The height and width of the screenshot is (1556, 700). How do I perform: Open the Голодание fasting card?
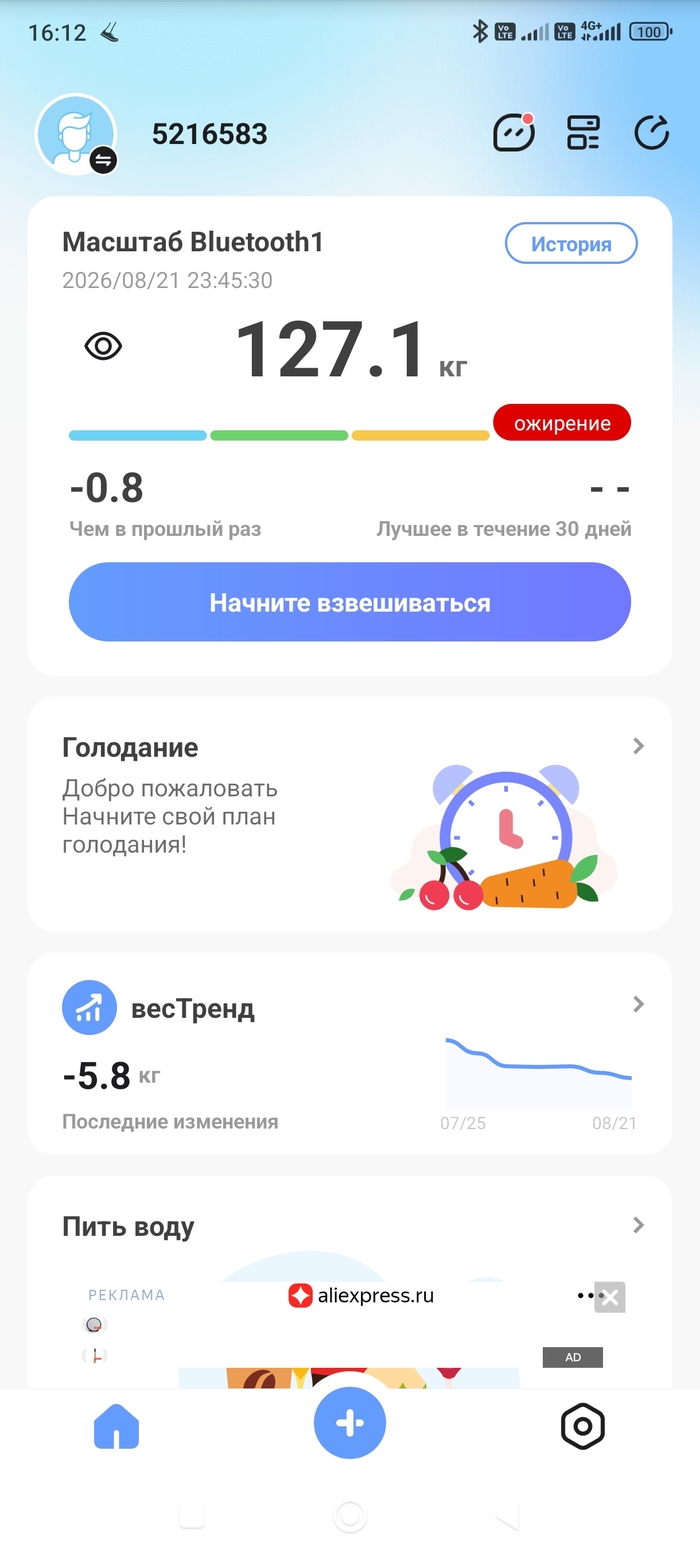[x=350, y=814]
